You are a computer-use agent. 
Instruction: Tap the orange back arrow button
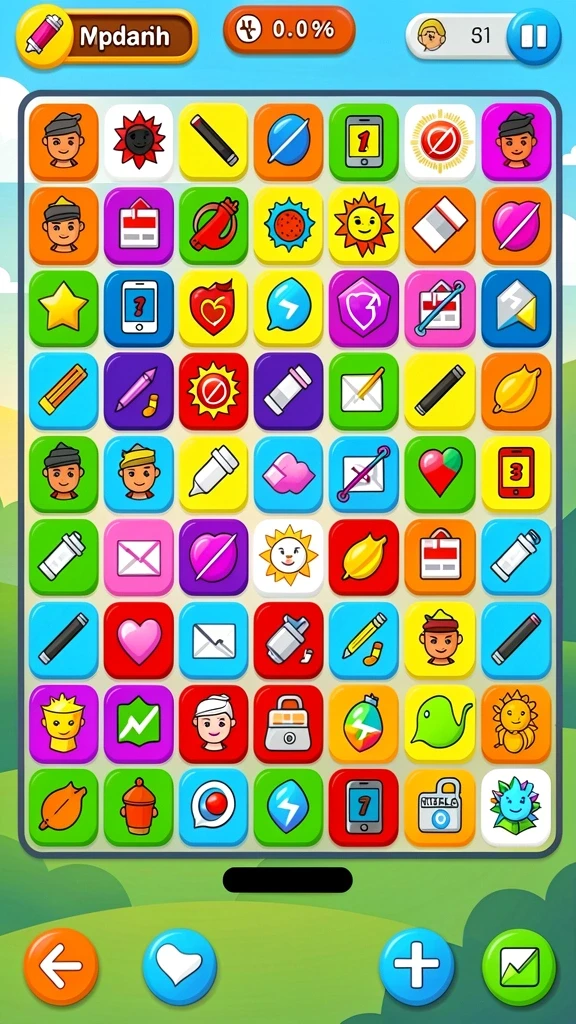point(61,966)
